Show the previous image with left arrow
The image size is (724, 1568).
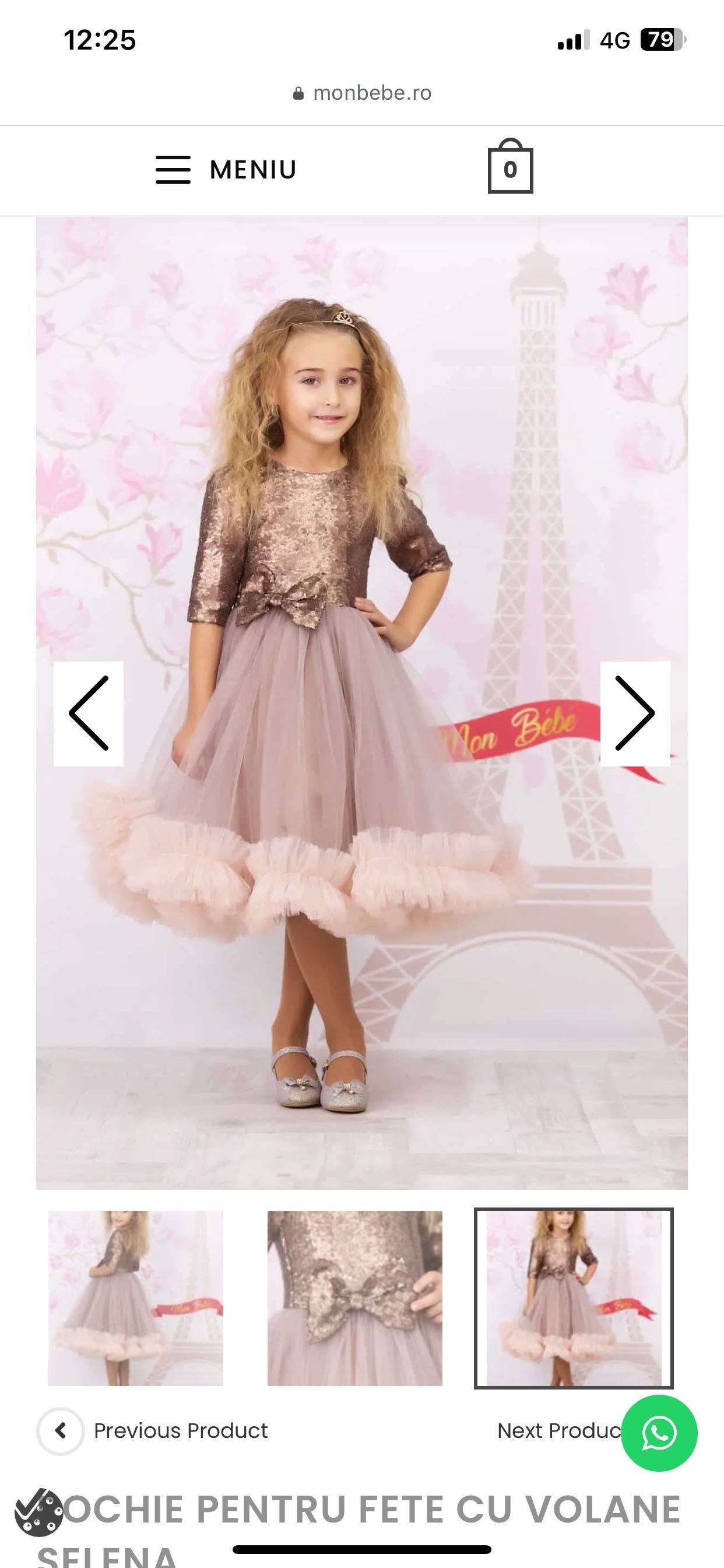coord(89,713)
